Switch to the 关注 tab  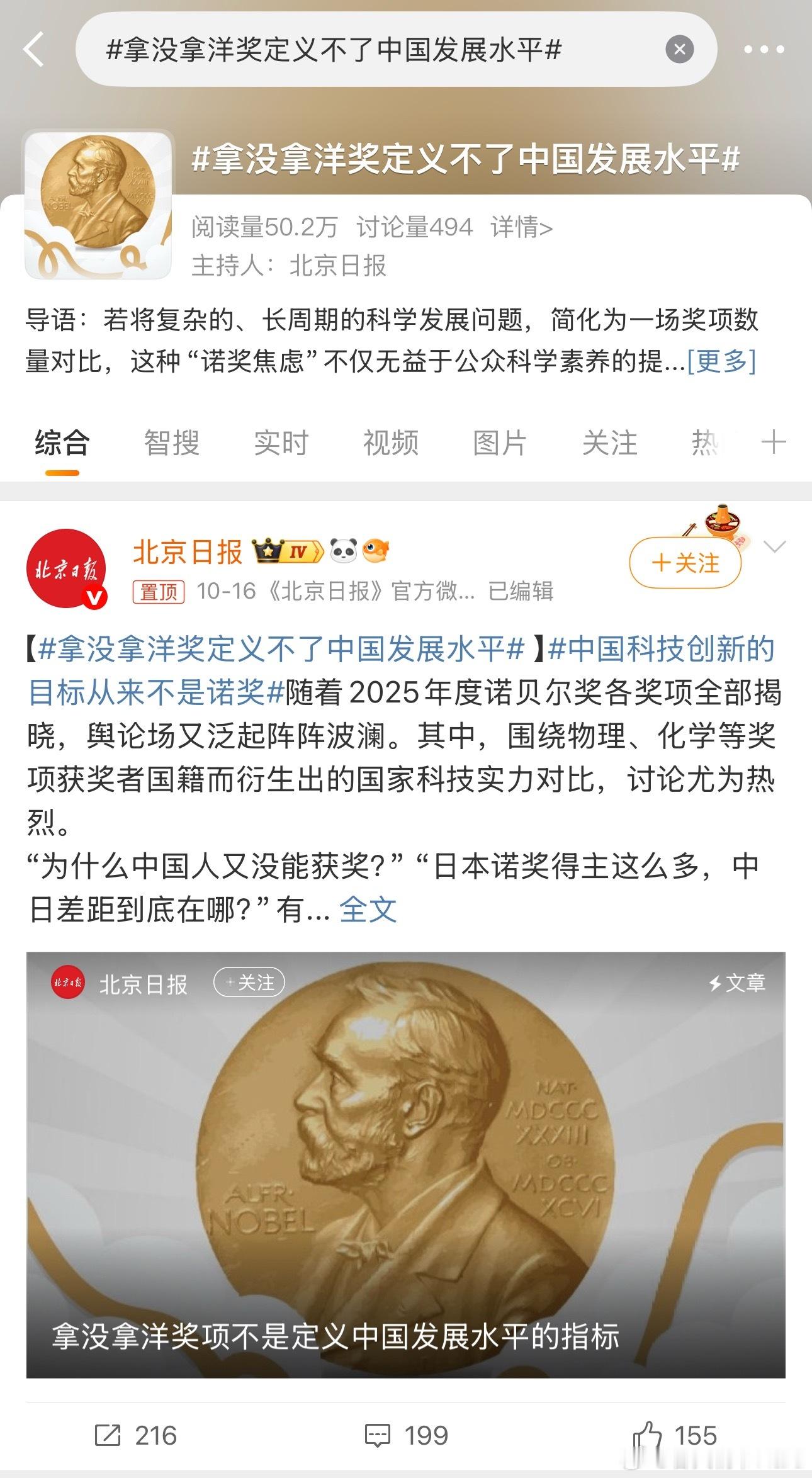(x=609, y=443)
